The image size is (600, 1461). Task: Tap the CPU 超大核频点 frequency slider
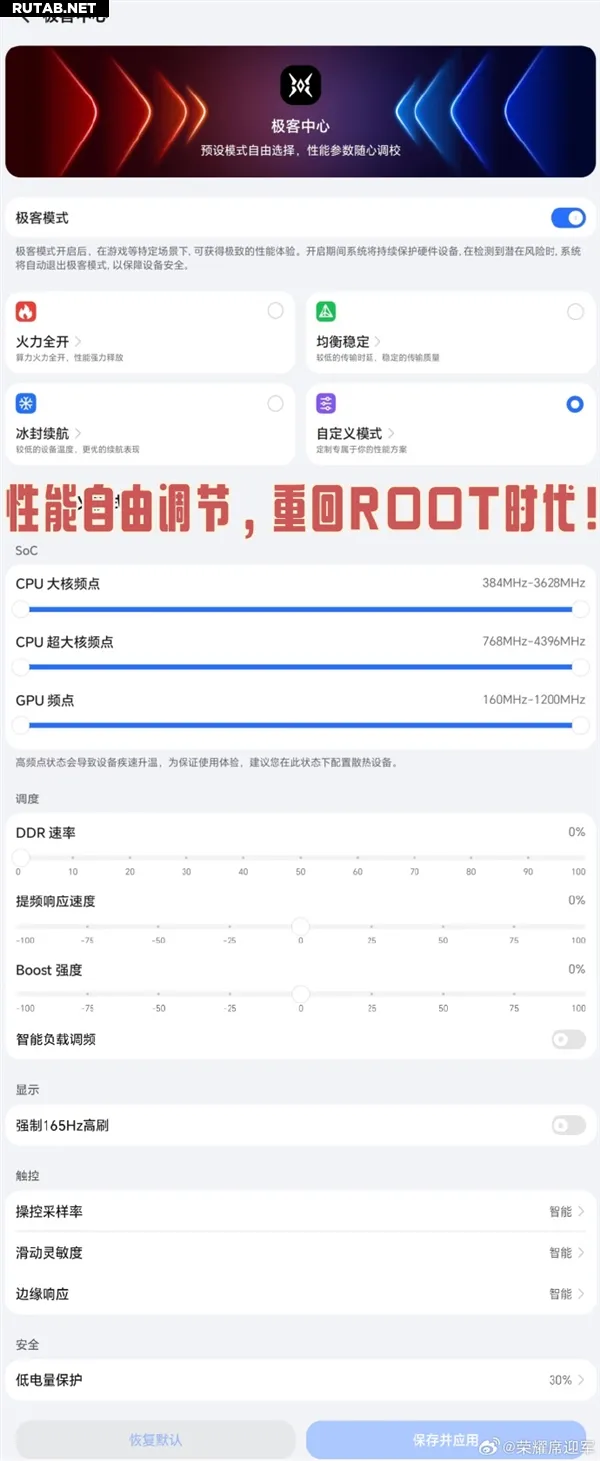pos(300,667)
